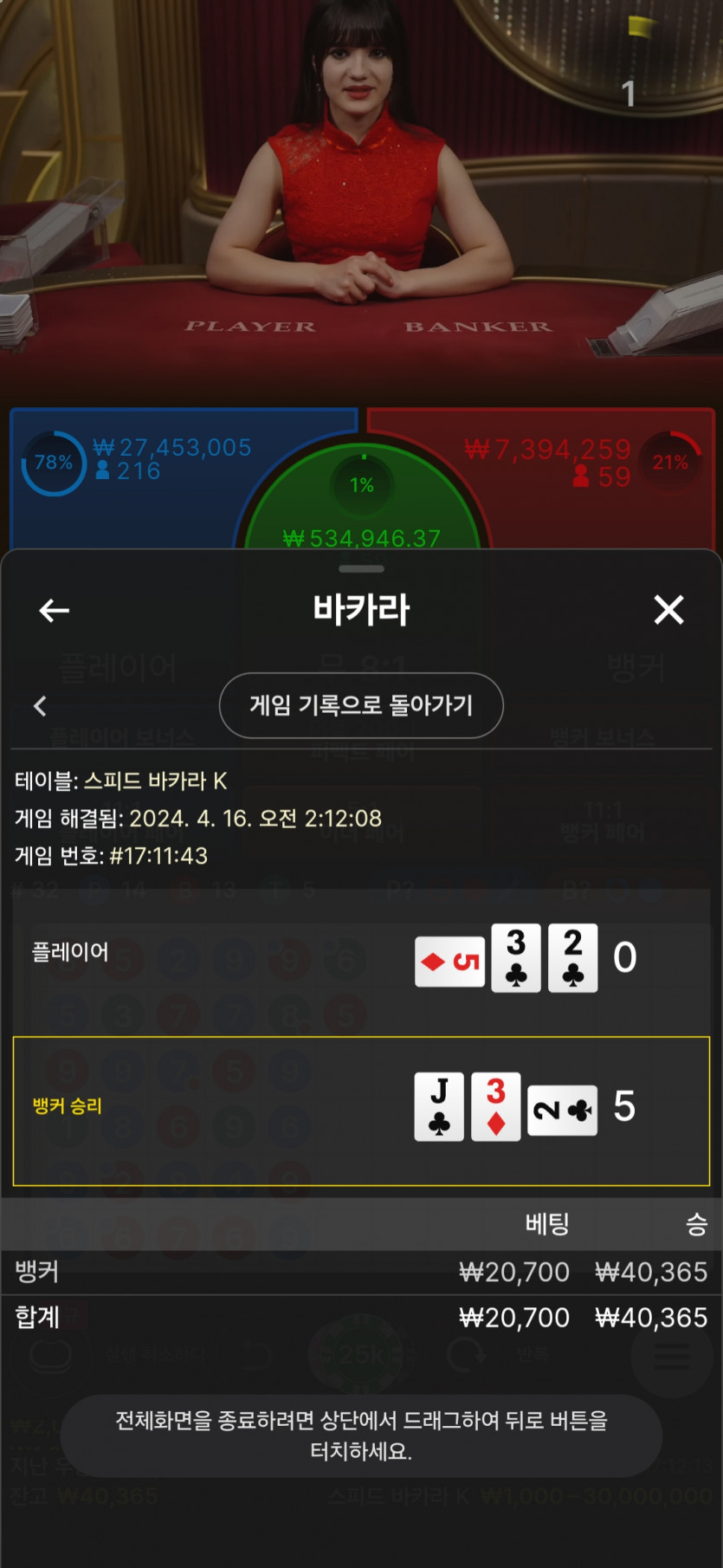
Task: Go back using the top-left arrow
Action: pyautogui.click(x=54, y=611)
